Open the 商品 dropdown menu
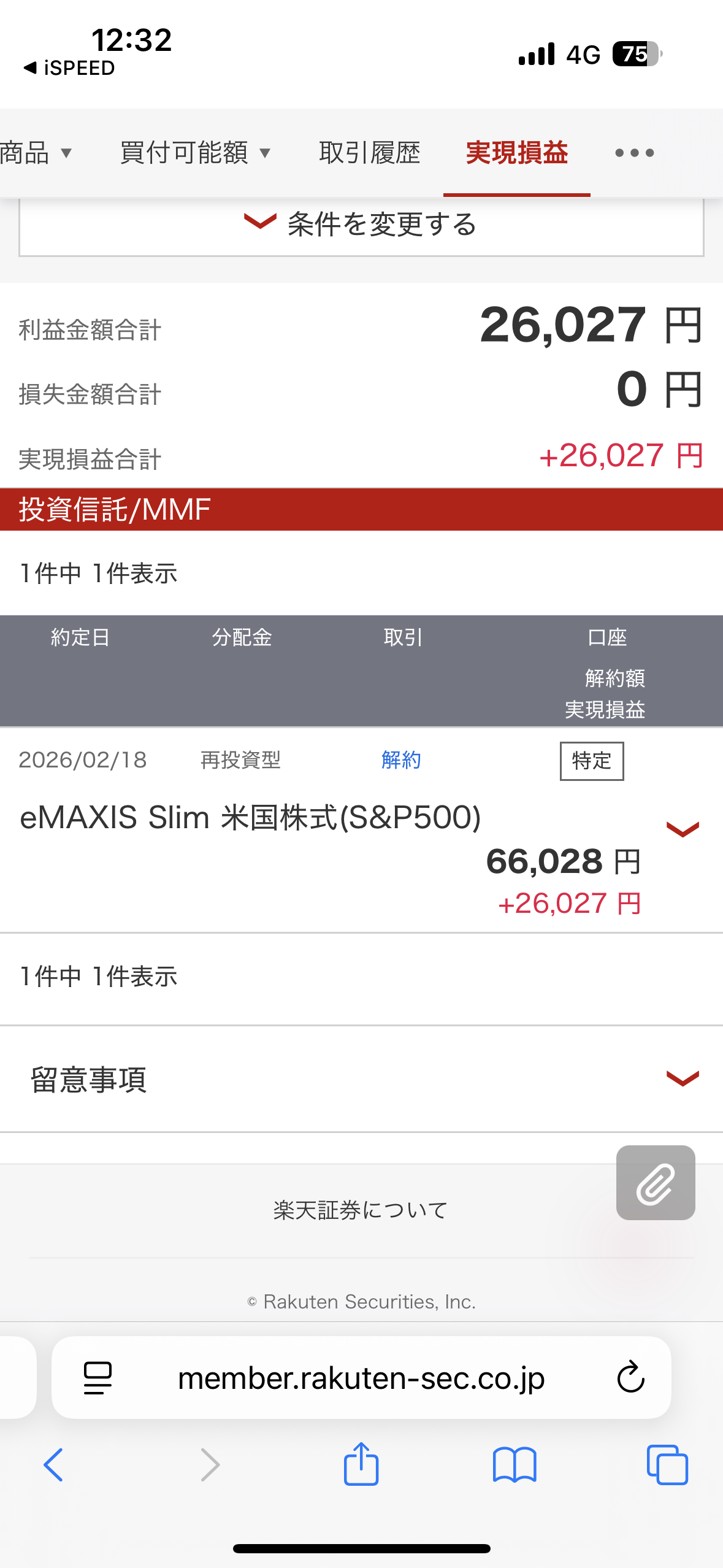 [36, 153]
